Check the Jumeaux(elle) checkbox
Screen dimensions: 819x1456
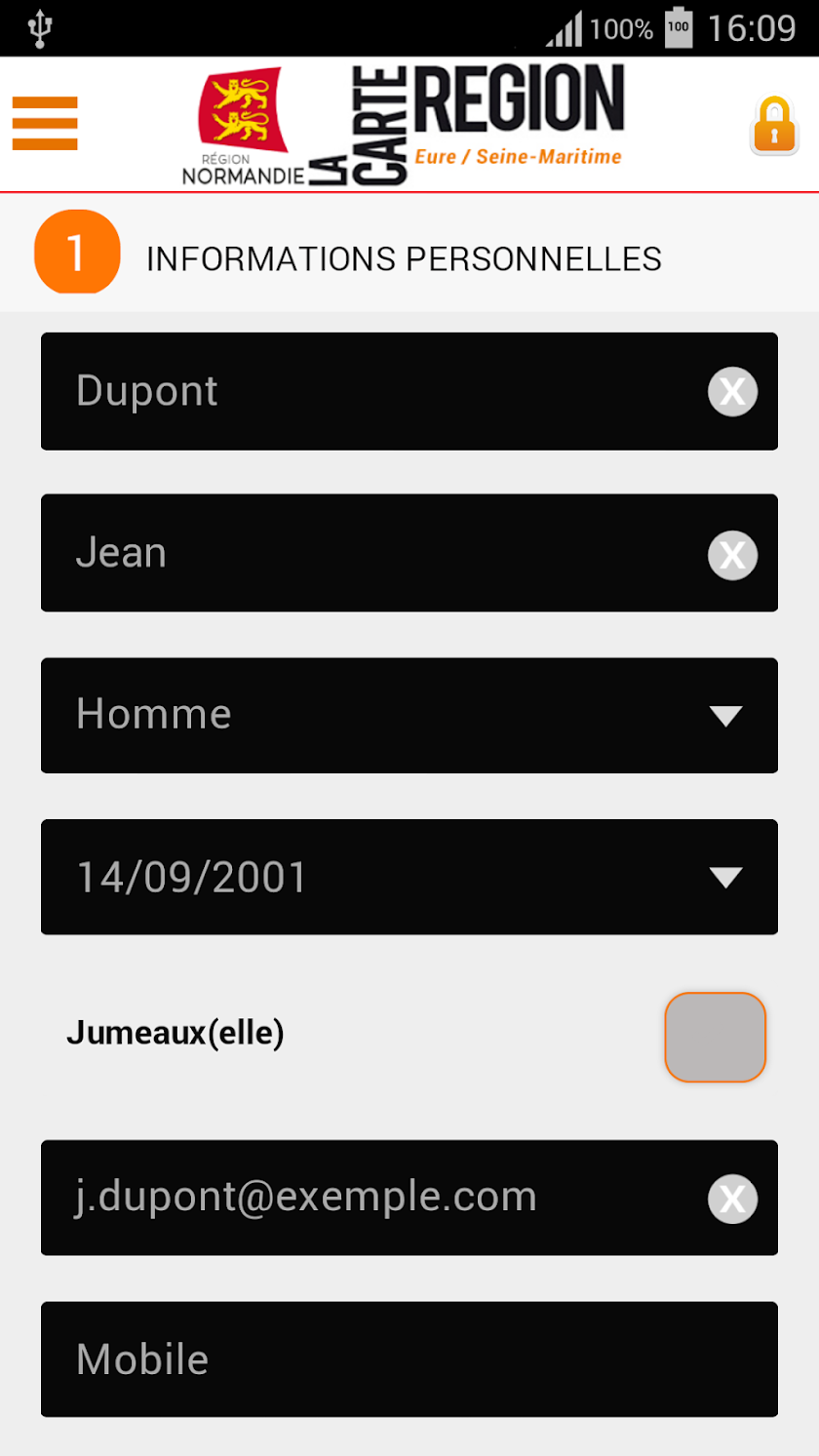pos(715,1037)
